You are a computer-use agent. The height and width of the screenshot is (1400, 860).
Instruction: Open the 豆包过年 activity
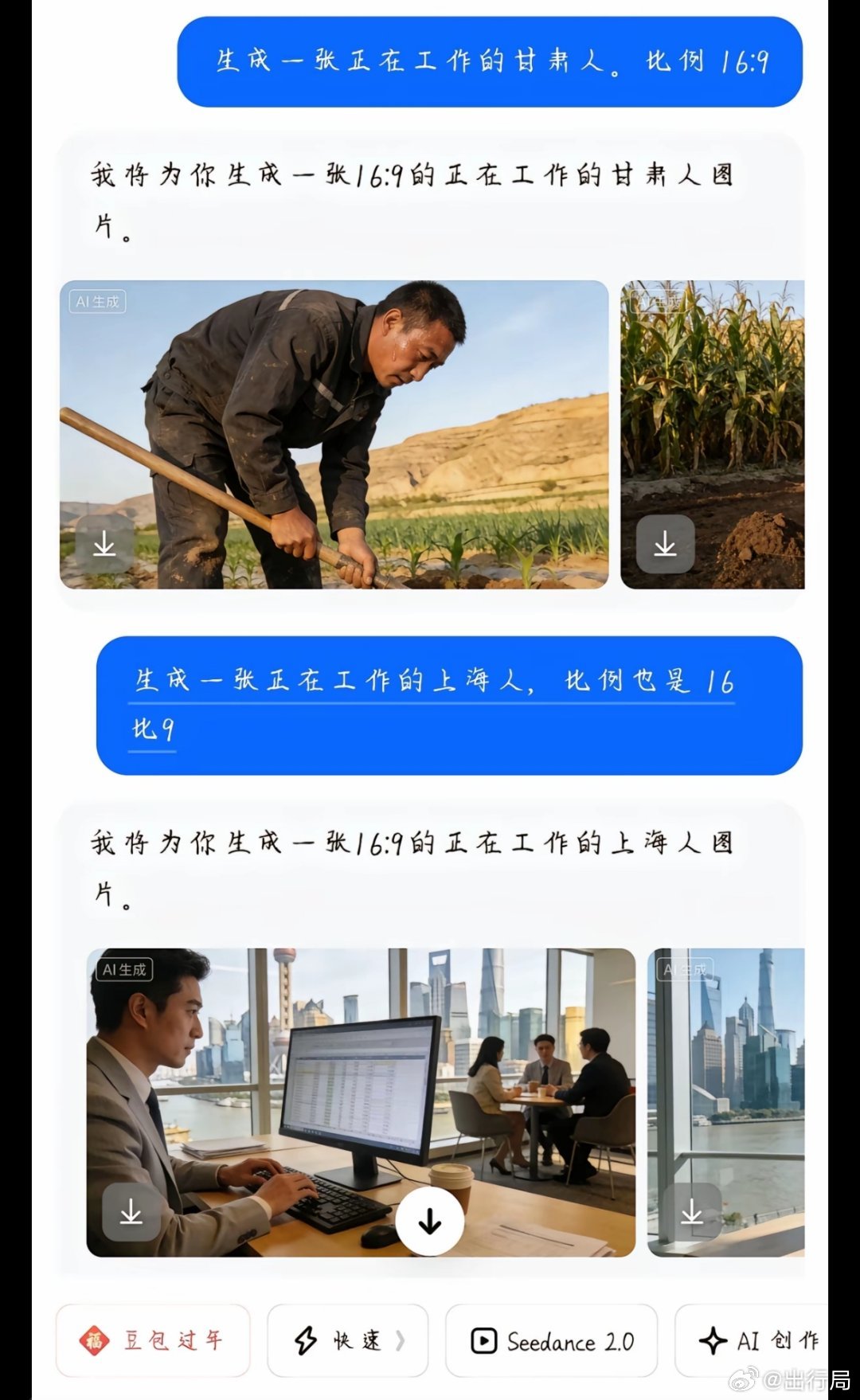tap(152, 1339)
